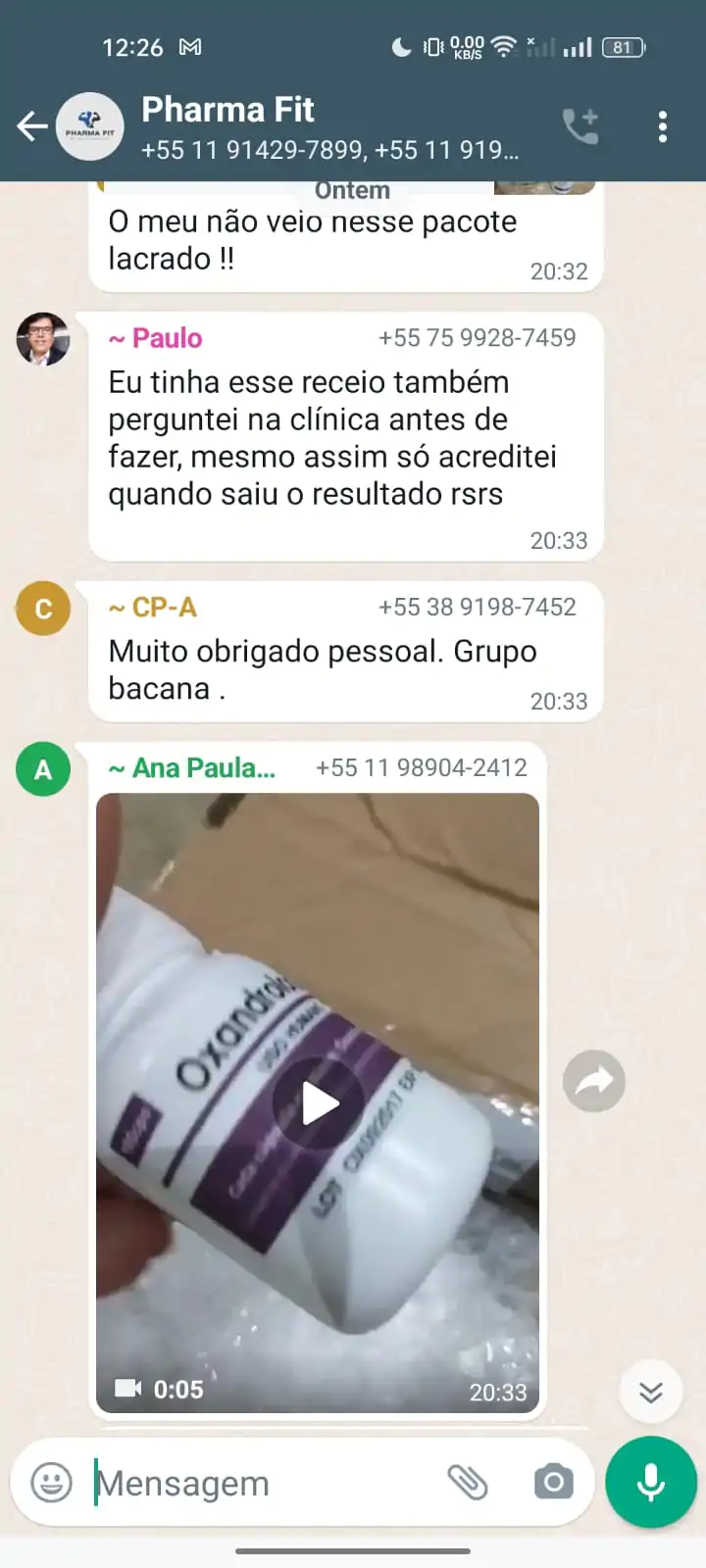This screenshot has height=1568, width=706.
Task: Attach a file to the chat
Action: point(468,1483)
